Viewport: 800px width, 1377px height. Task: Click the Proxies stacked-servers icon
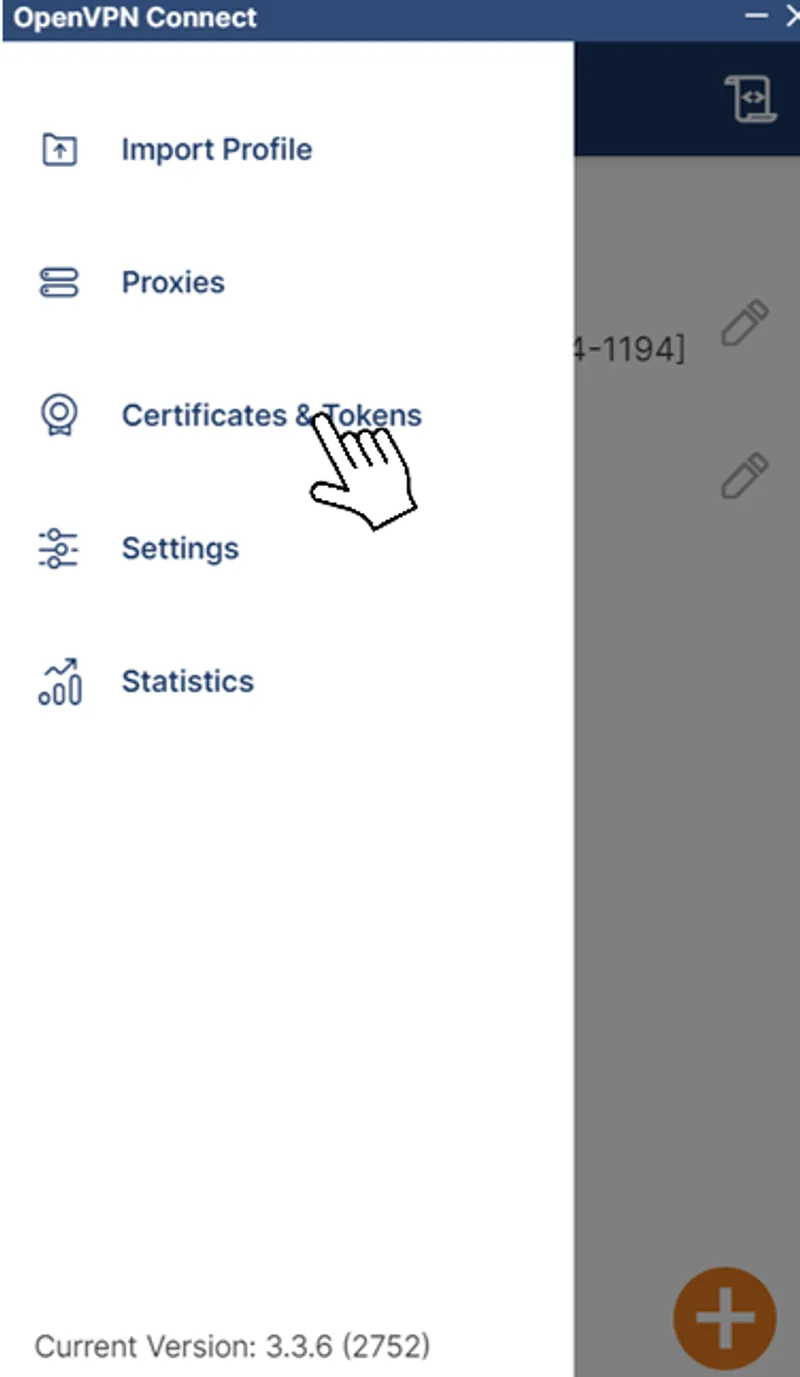(59, 282)
